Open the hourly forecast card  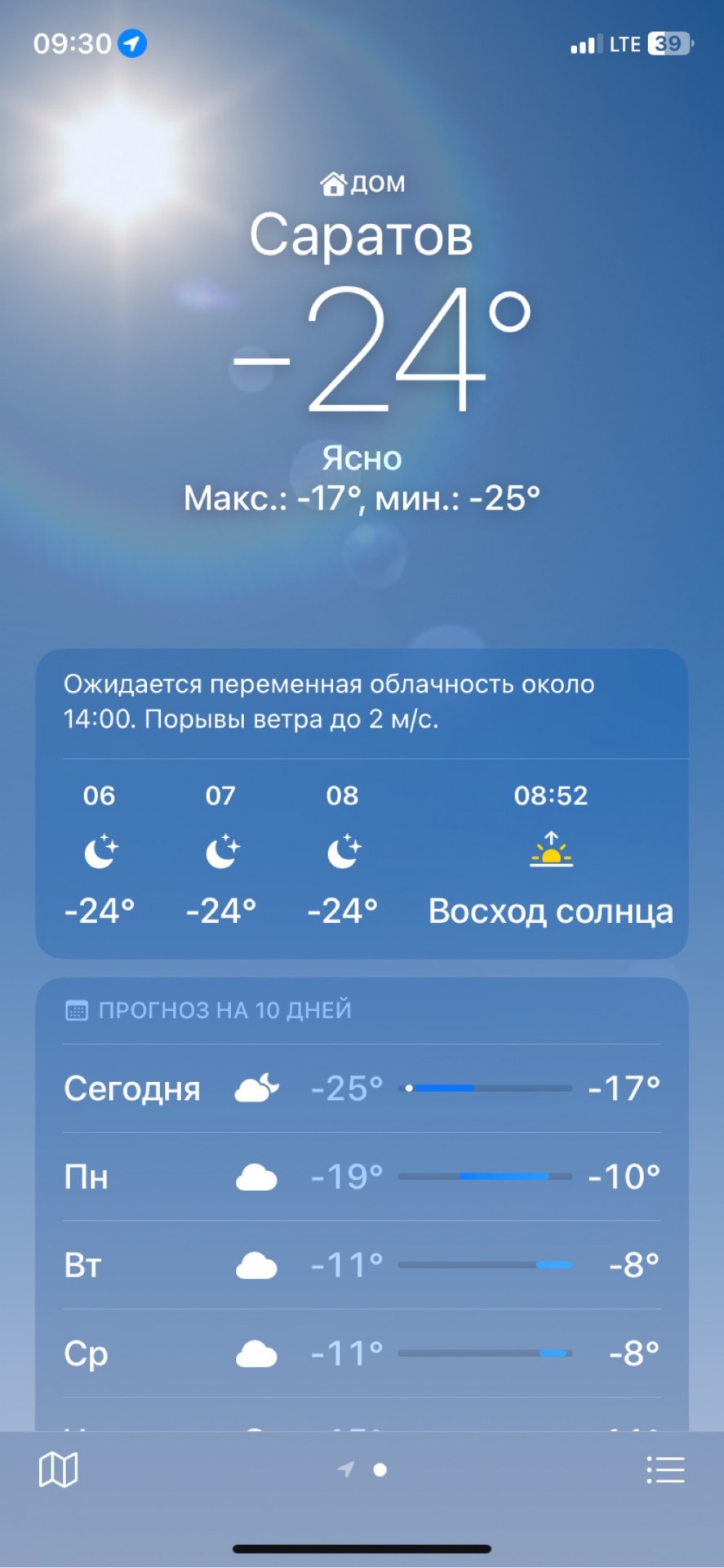(x=362, y=804)
